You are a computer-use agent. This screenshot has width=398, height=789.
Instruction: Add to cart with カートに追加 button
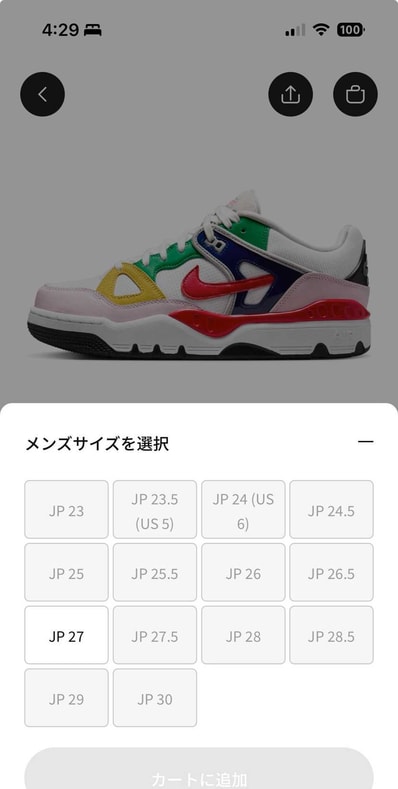tap(199, 770)
